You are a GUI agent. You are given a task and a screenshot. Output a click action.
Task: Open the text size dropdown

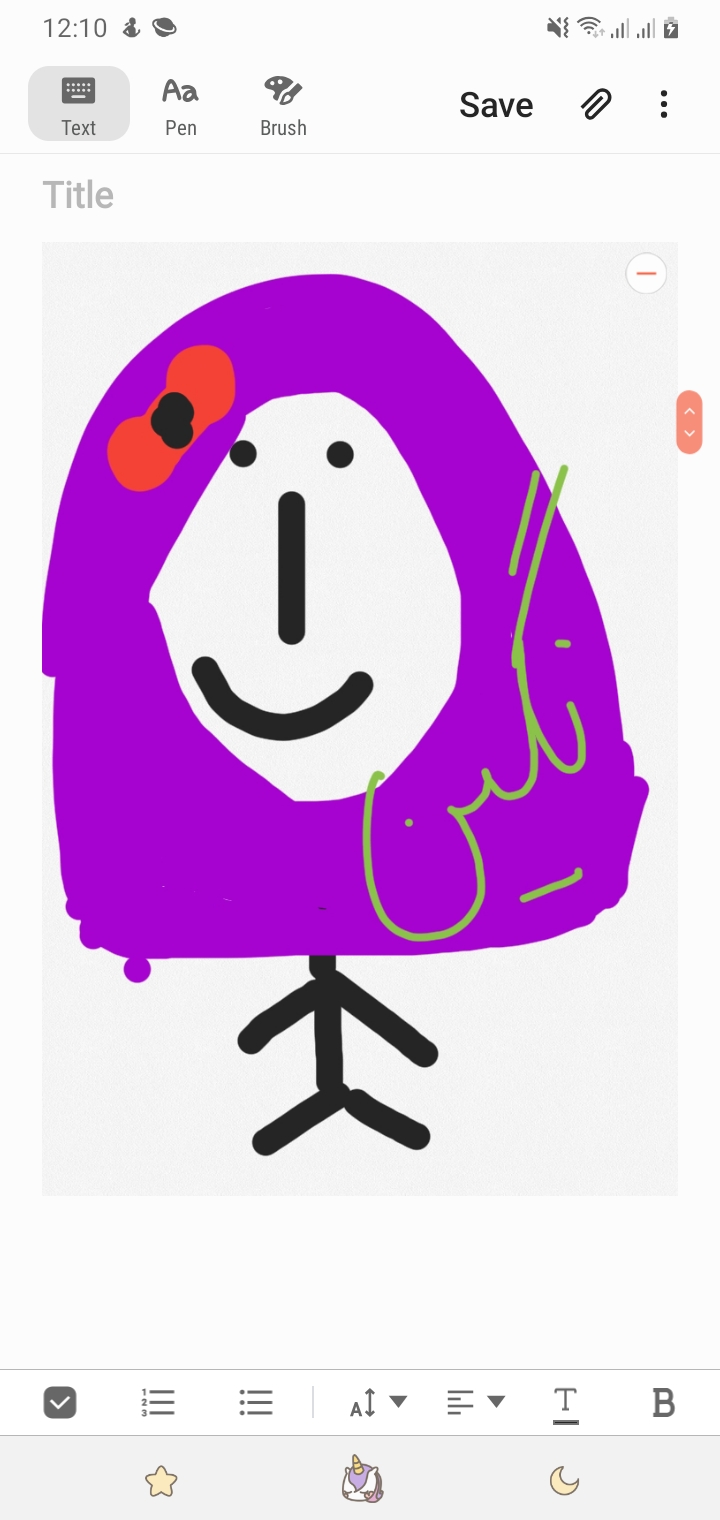(x=377, y=1403)
